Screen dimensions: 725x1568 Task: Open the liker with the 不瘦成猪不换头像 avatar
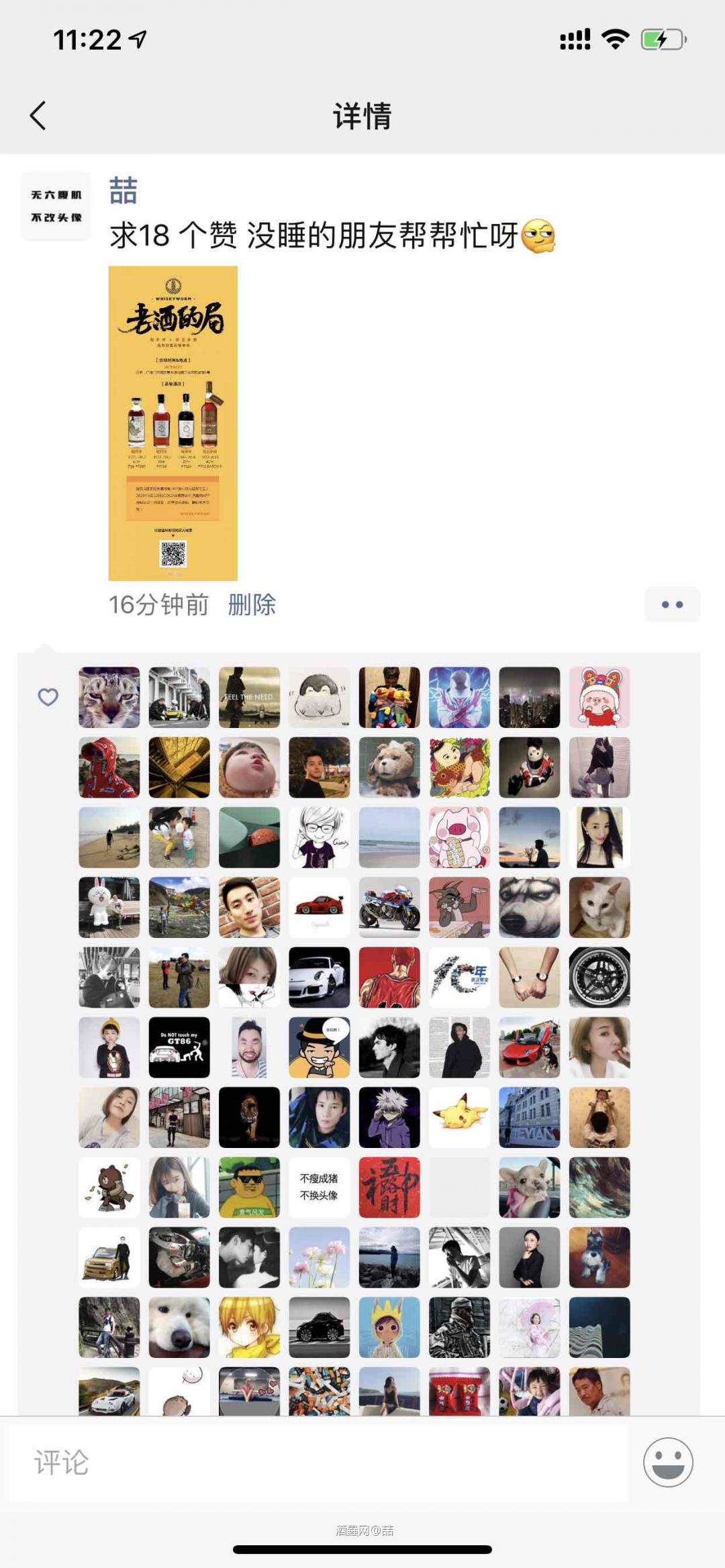point(319,1187)
